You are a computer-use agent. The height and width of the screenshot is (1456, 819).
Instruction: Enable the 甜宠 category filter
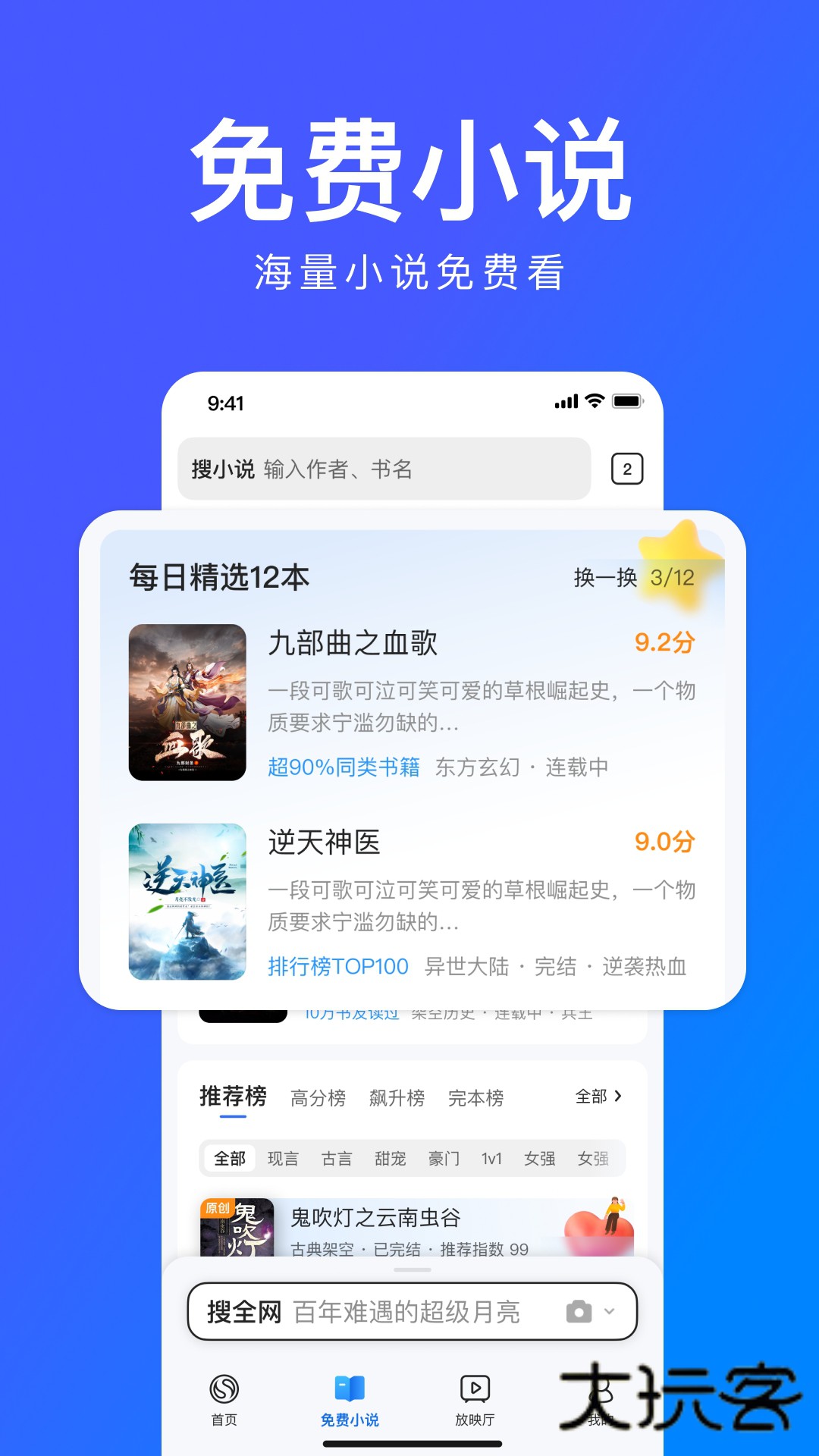391,1158
